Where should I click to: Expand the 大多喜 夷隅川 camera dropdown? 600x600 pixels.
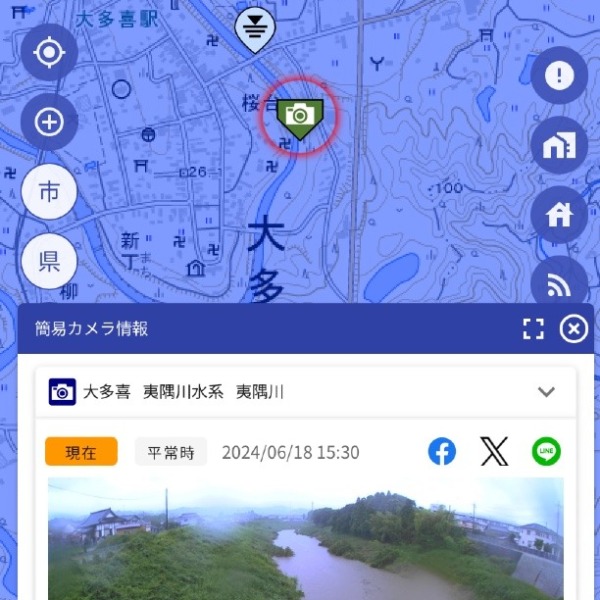tap(546, 392)
